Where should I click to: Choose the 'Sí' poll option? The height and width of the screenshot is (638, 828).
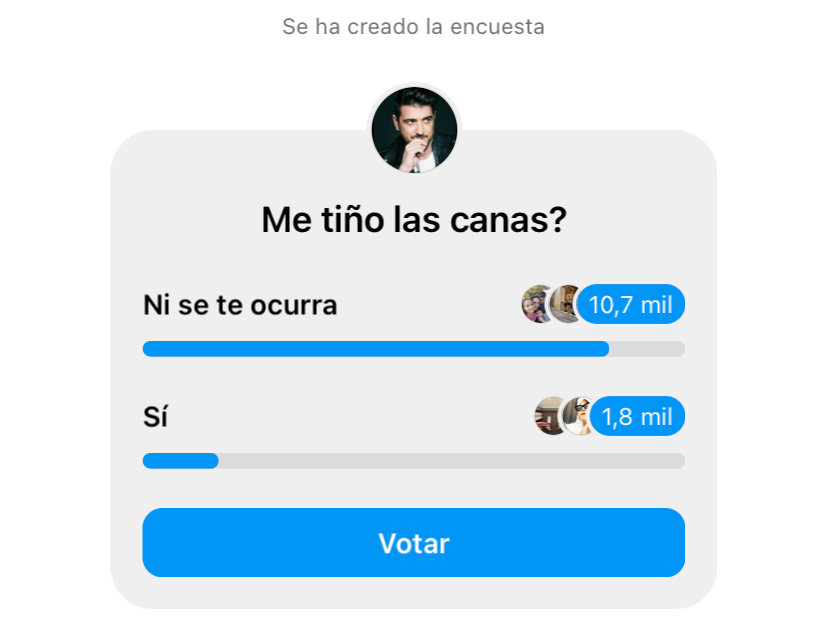(156, 417)
